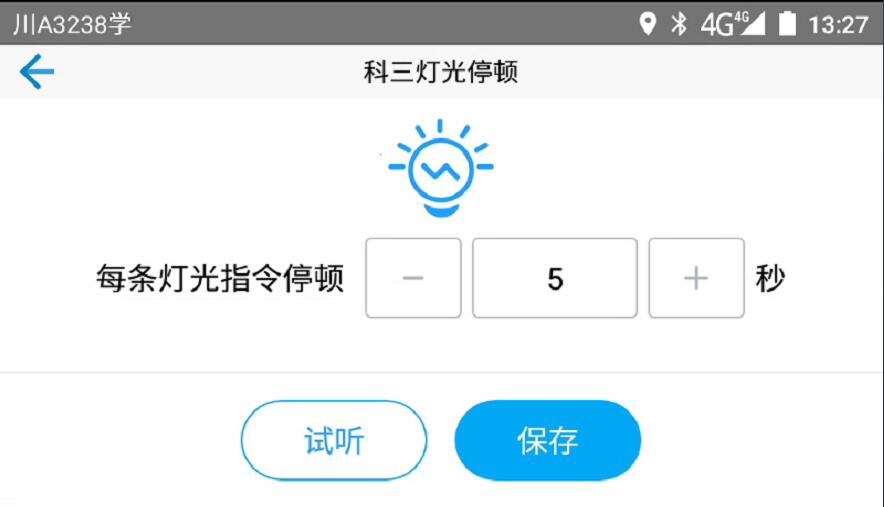Increase the light pause seconds with plus
Screen dimensions: 884x507
(x=696, y=278)
